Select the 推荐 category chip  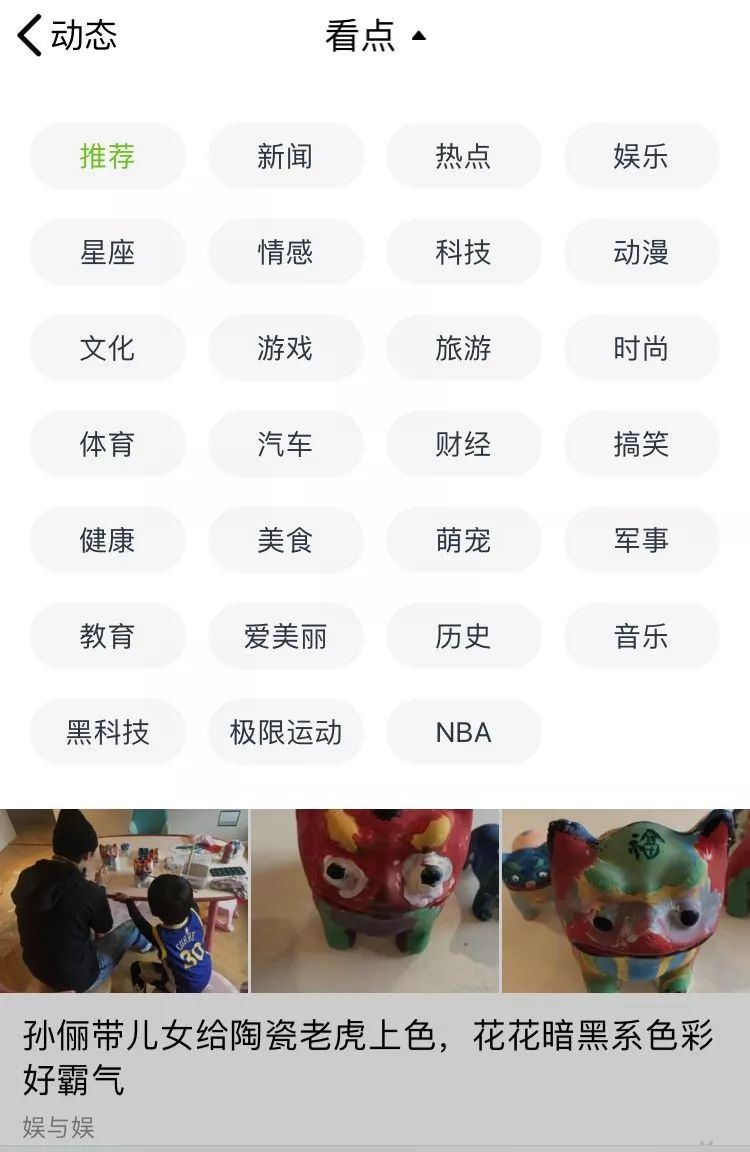(x=107, y=156)
